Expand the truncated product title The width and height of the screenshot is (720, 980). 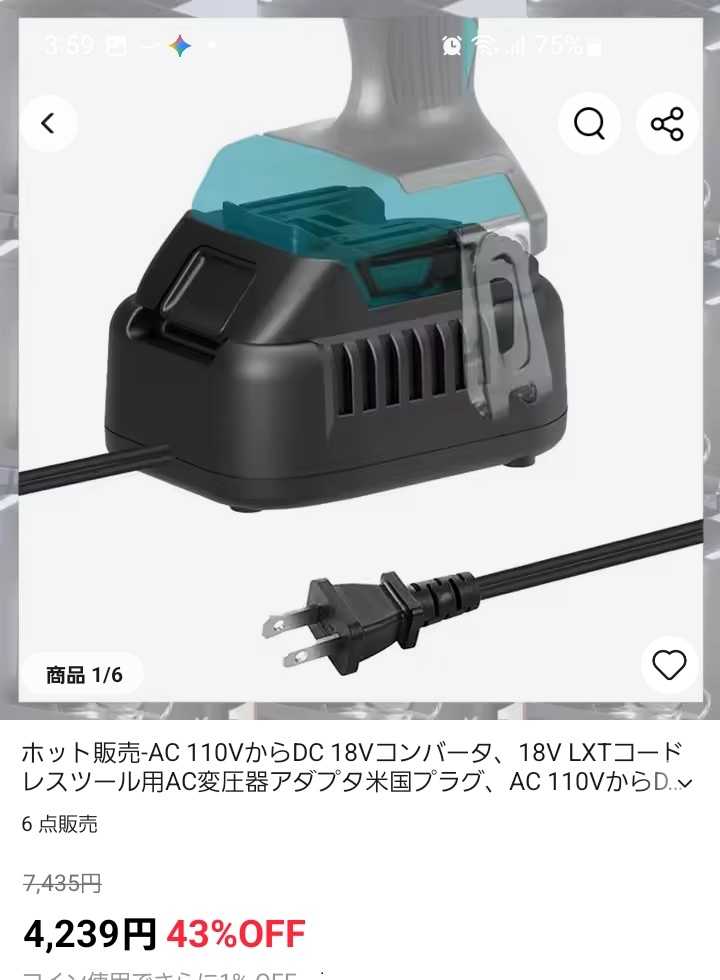click(x=684, y=783)
